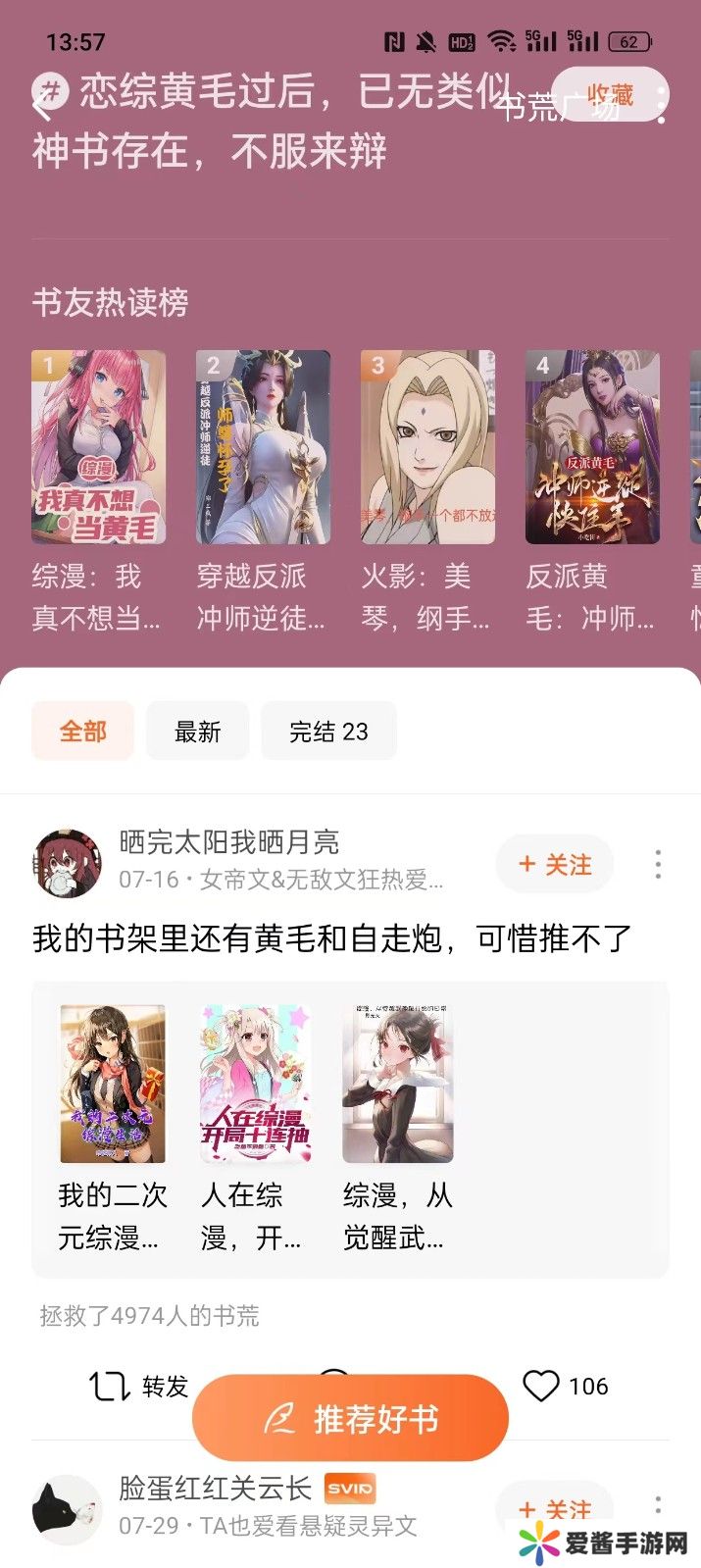Open rank 4 book 反派黄毛：冲师
The height and width of the screenshot is (1568, 701).
click(x=592, y=447)
